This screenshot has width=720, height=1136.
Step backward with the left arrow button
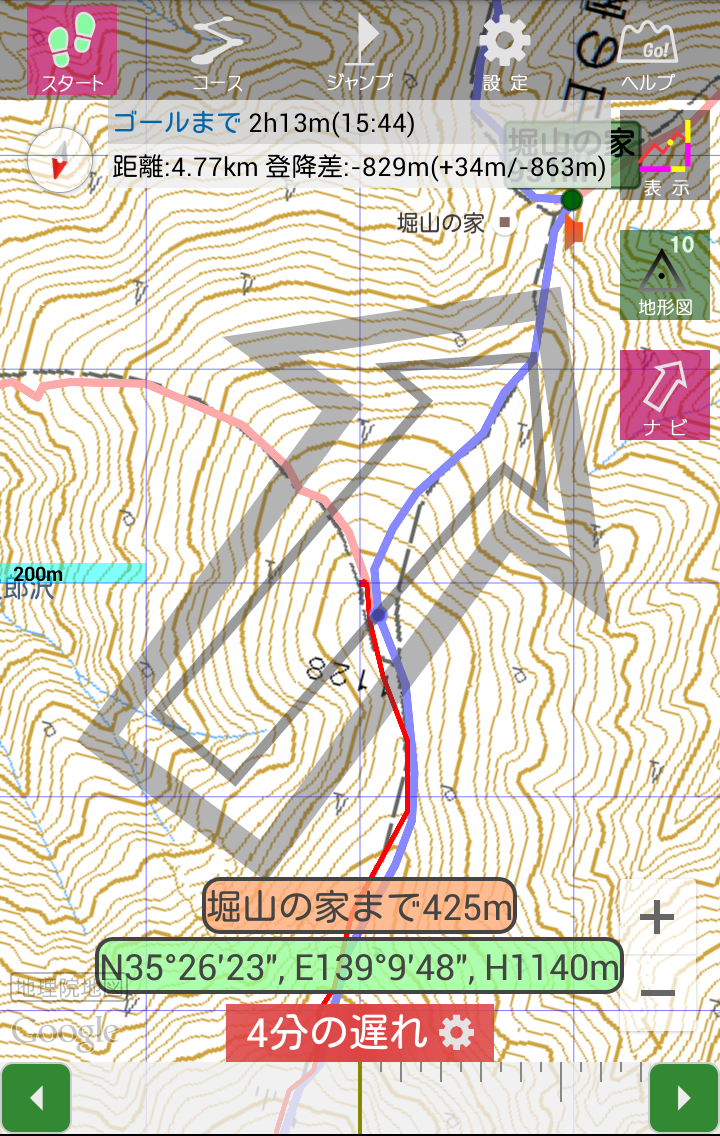pyautogui.click(x=36, y=1098)
